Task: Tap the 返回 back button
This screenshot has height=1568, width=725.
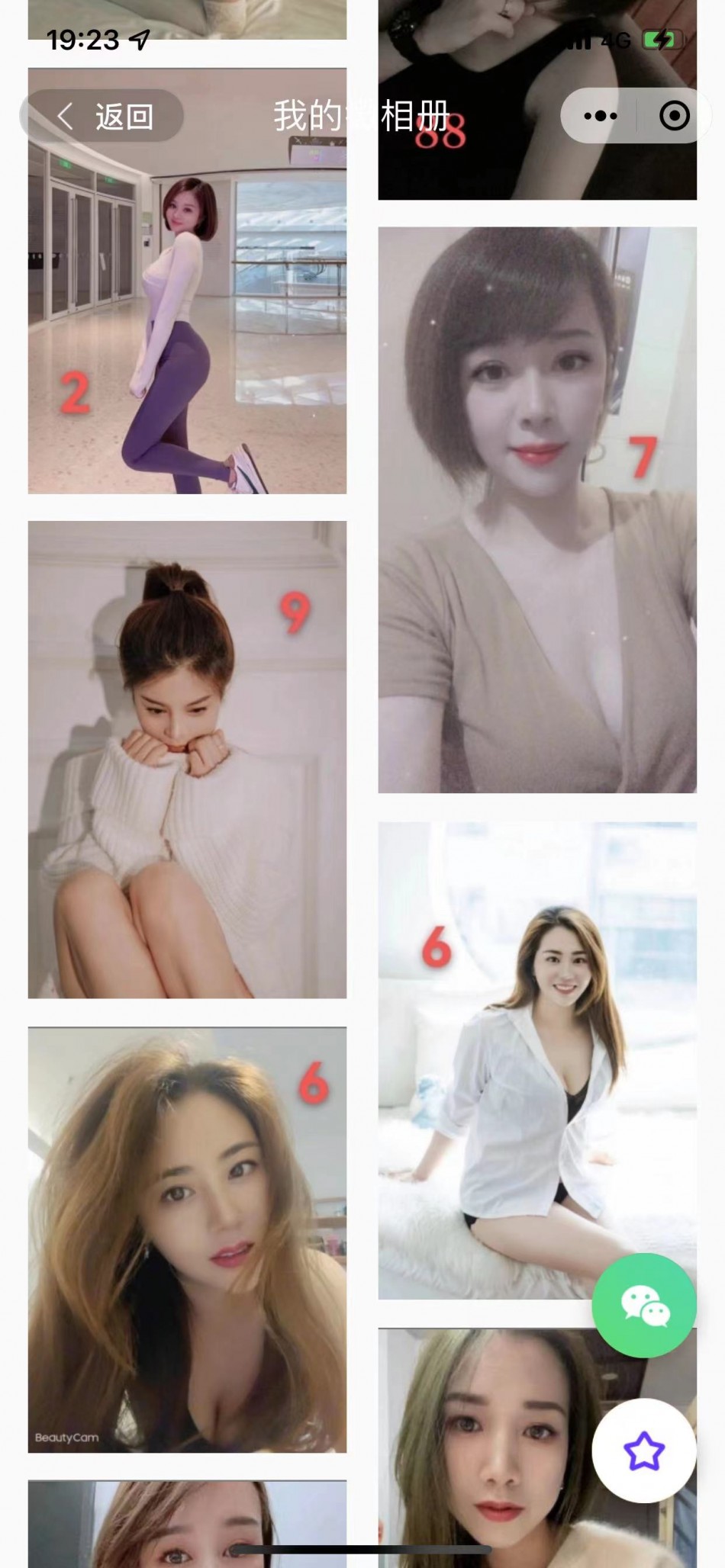Action: click(103, 117)
